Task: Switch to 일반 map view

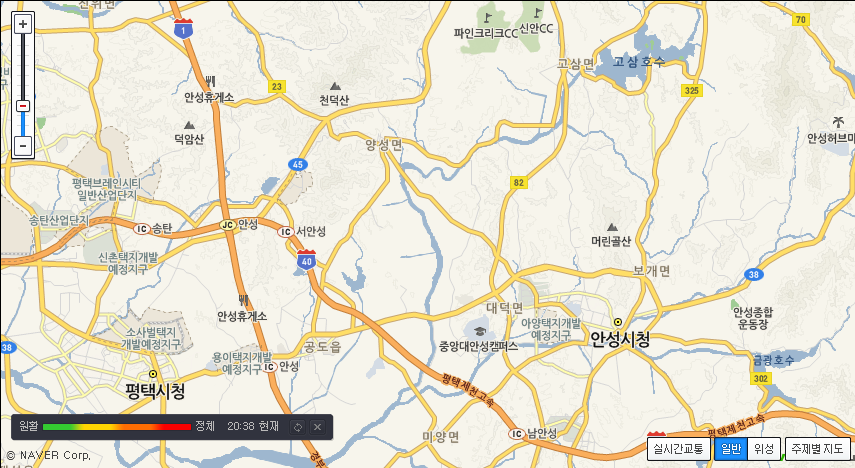Action: point(730,449)
